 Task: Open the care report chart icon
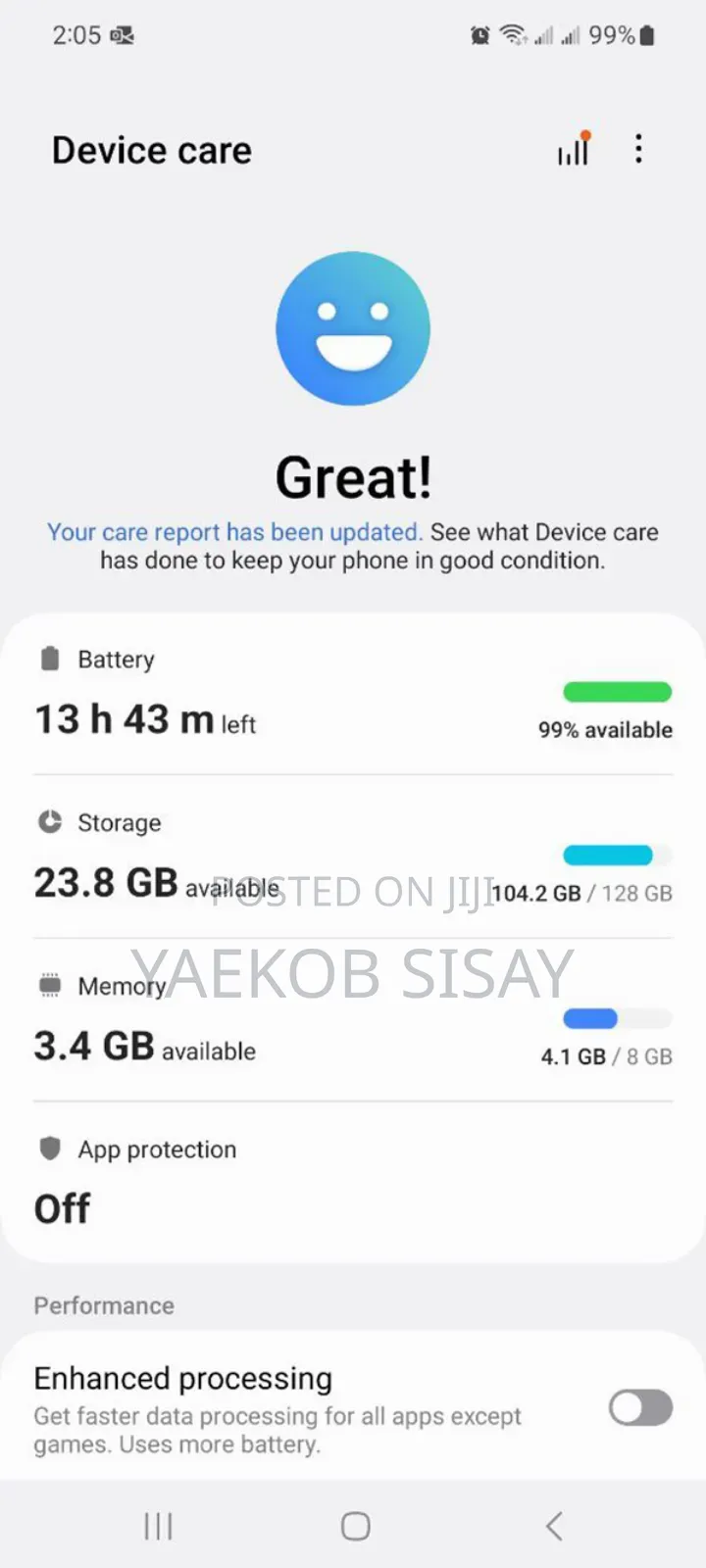[x=574, y=150]
